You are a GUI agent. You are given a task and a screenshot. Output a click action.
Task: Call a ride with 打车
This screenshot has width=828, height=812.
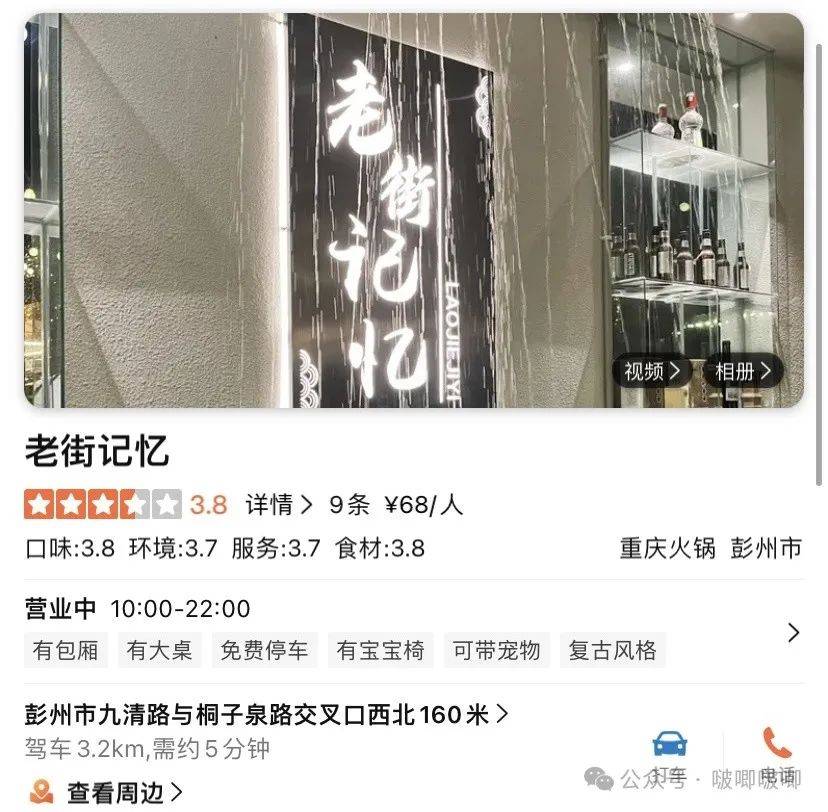[670, 755]
